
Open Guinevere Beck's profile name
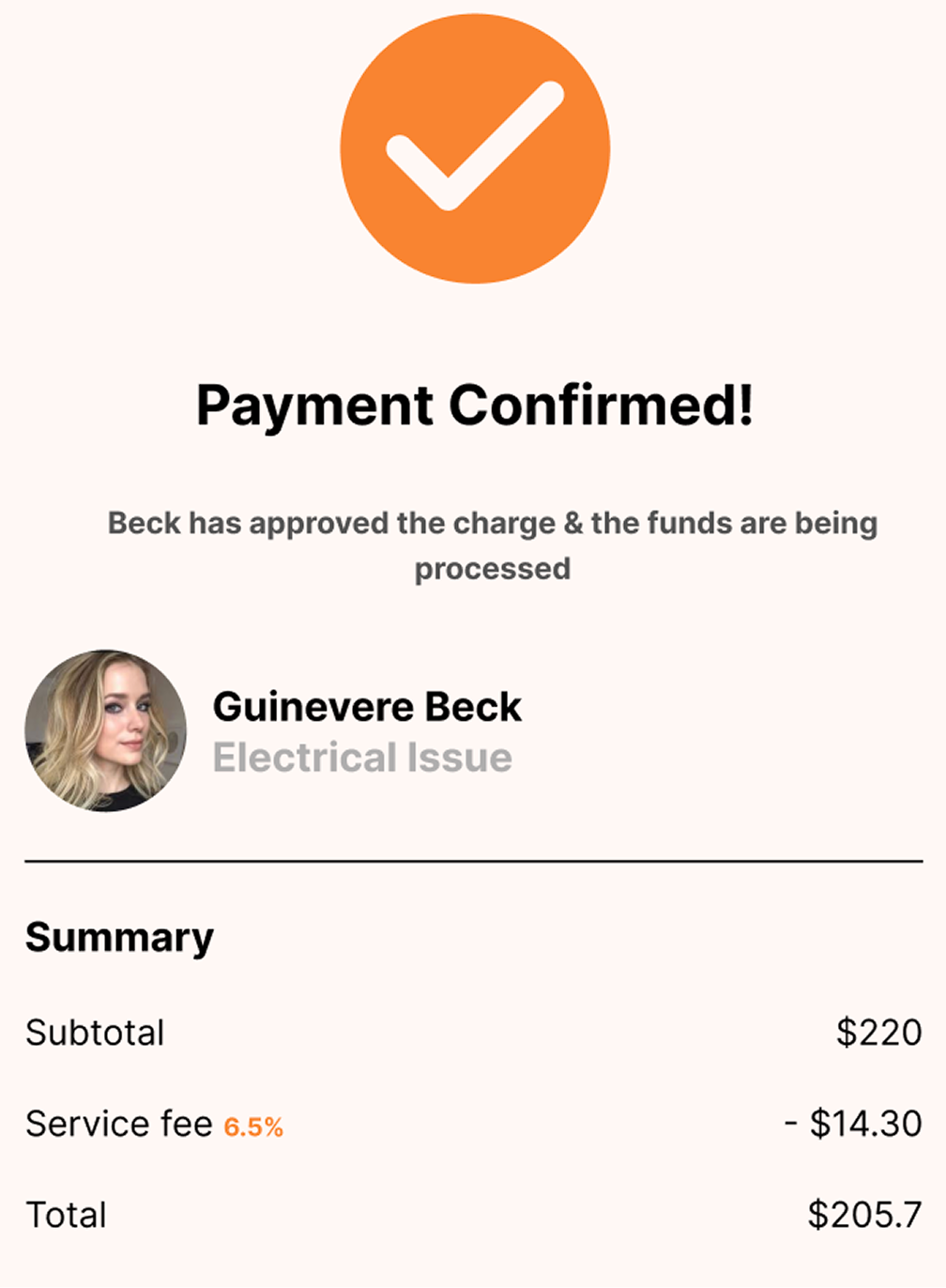pyautogui.click(x=368, y=706)
